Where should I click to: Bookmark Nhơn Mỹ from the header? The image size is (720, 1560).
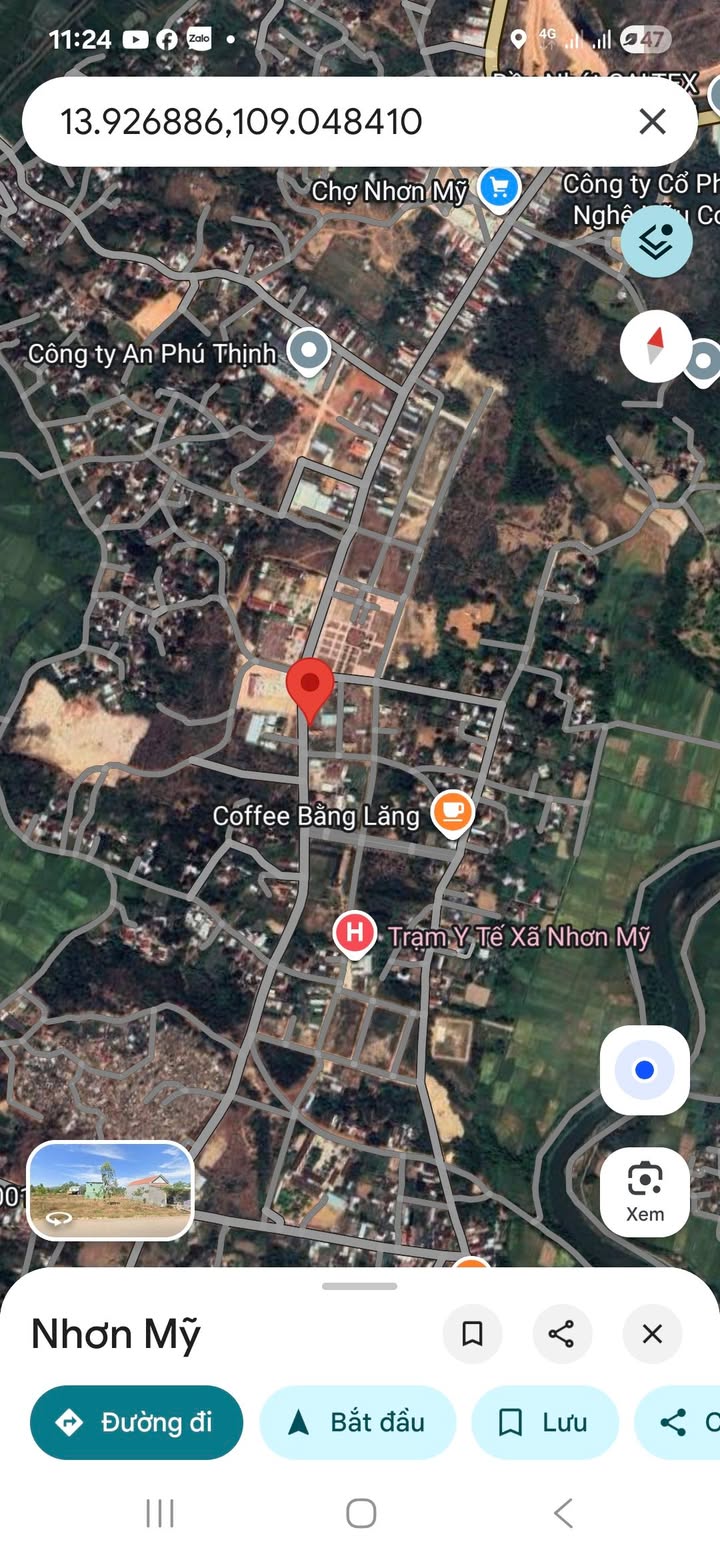point(472,1333)
